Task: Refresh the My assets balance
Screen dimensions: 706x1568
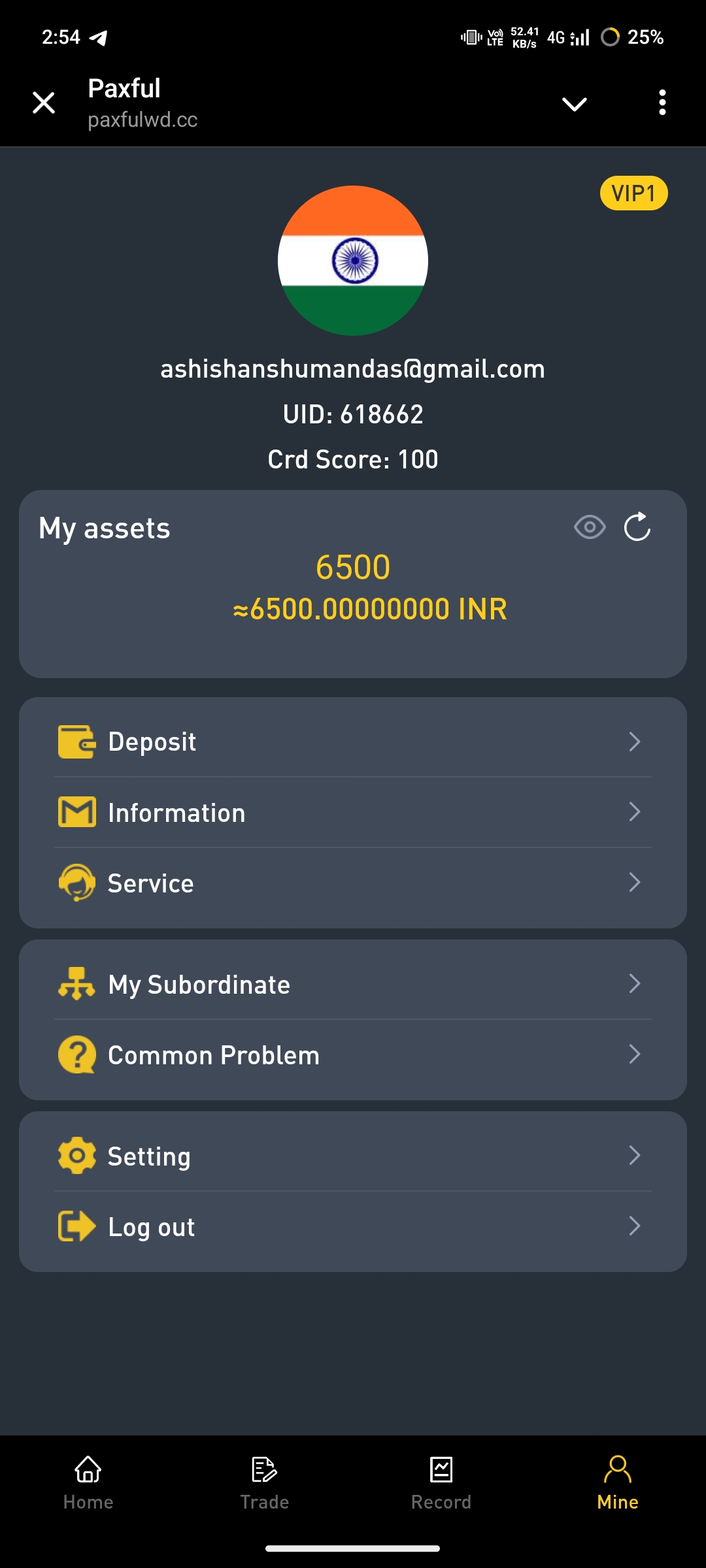Action: [637, 527]
